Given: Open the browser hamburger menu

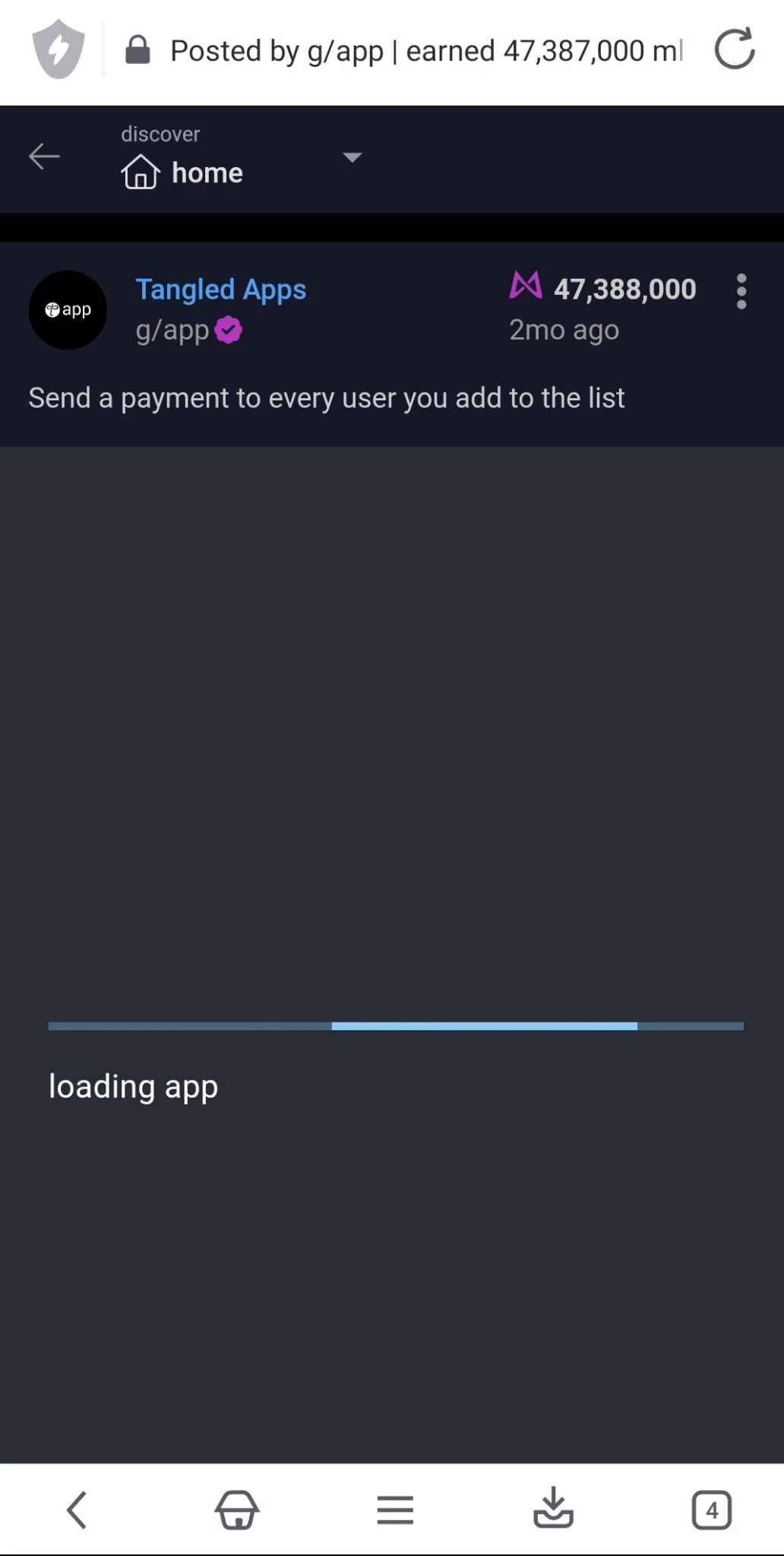Looking at the screenshot, I should click(x=395, y=1510).
